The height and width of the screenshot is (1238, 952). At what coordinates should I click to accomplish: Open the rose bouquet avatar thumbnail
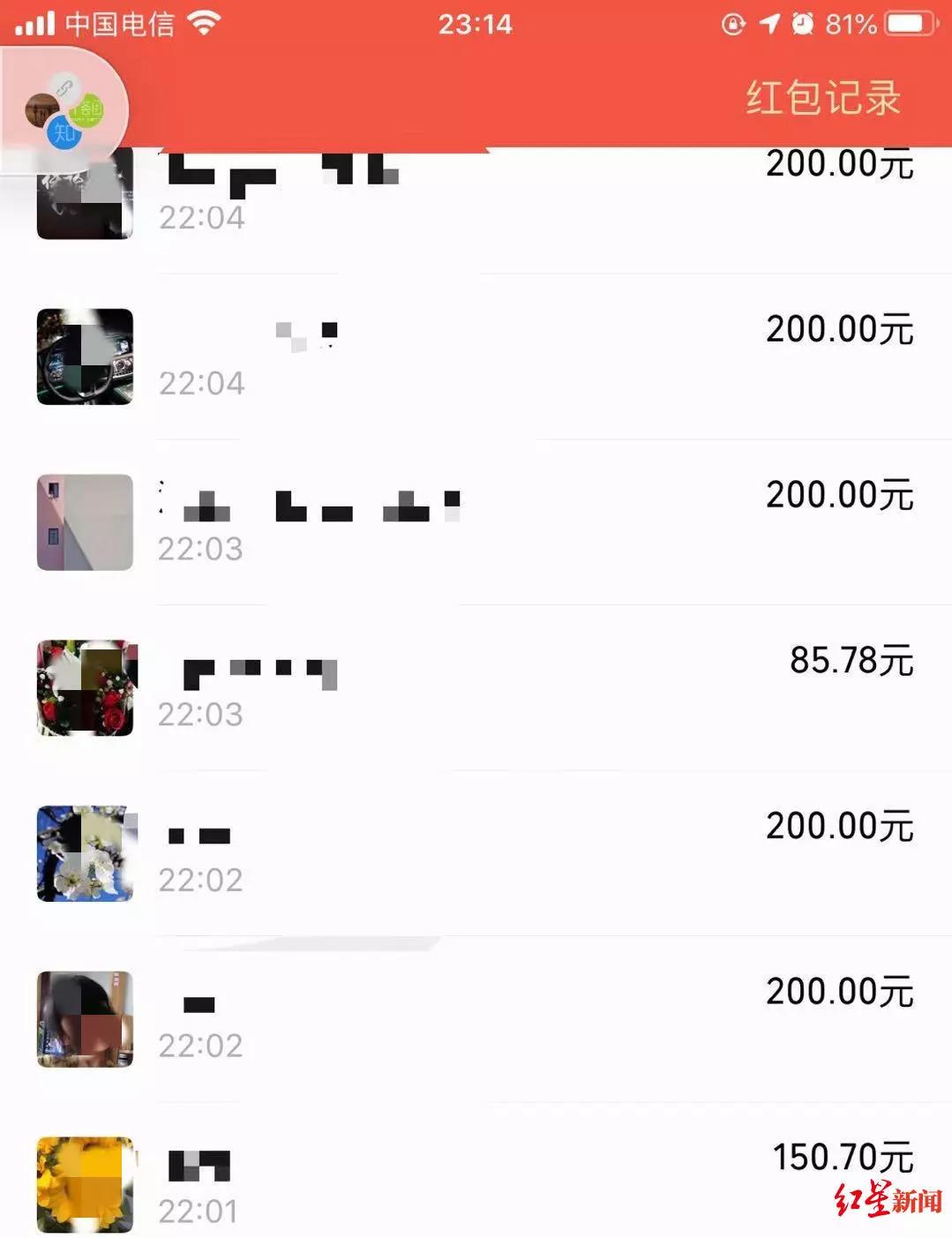click(85, 689)
